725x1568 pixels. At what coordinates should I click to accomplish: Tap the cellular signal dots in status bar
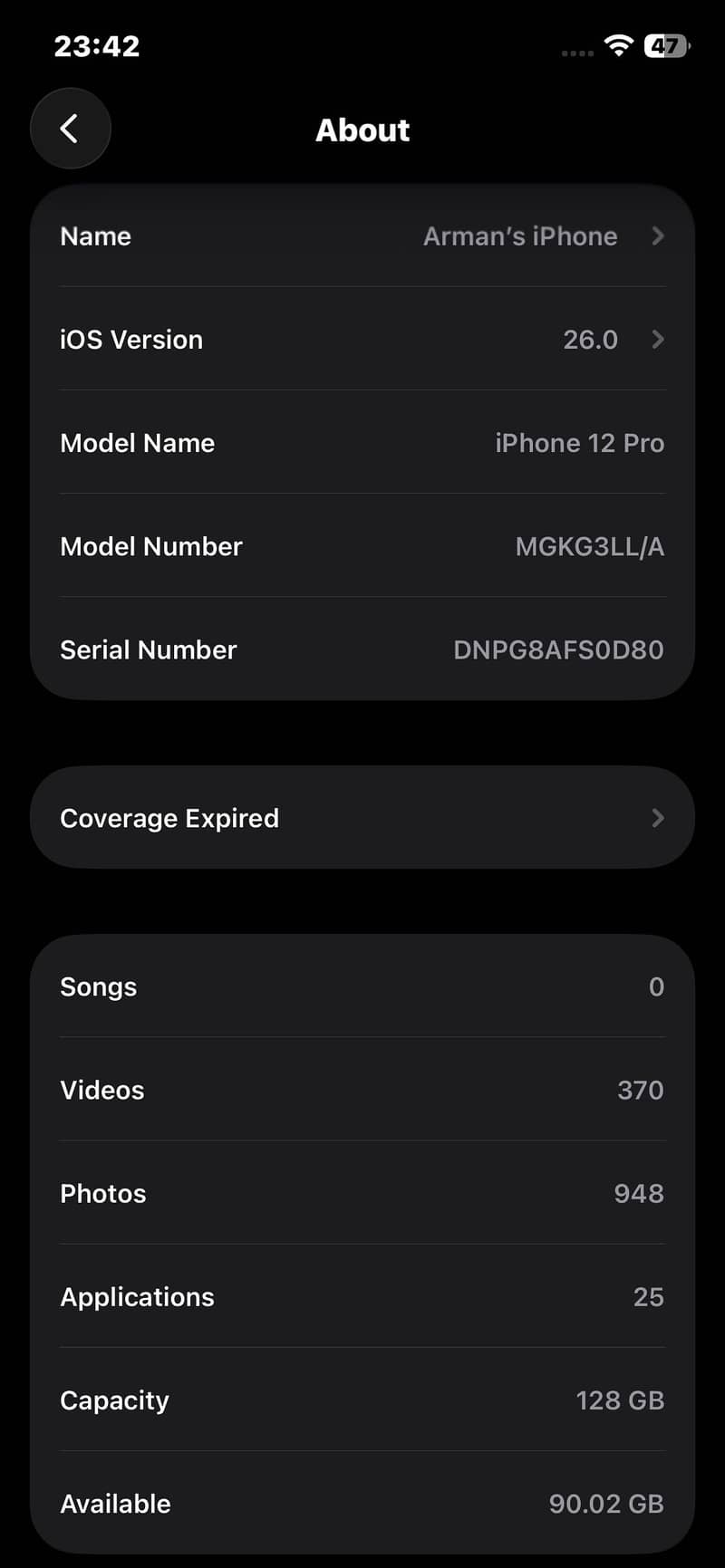[x=576, y=52]
